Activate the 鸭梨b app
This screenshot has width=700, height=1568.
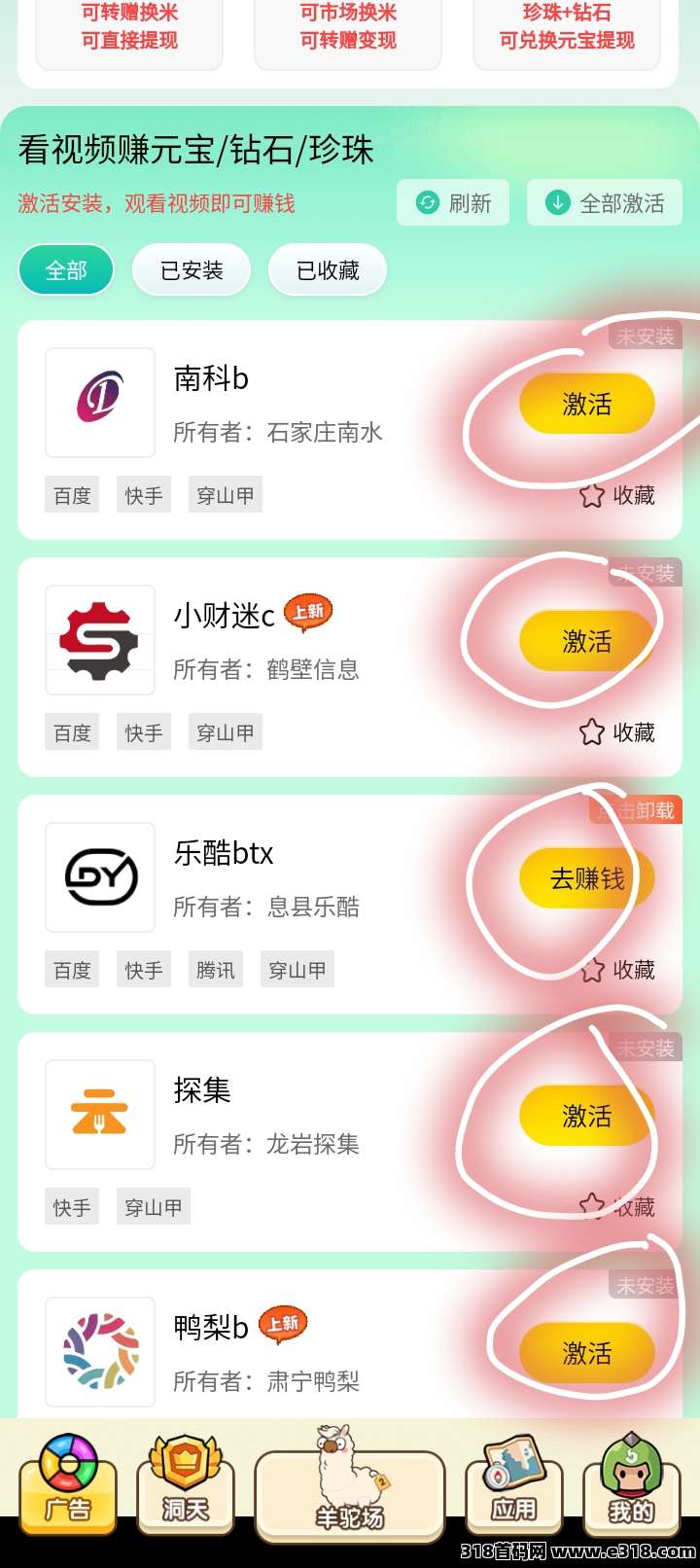pyautogui.click(x=586, y=1353)
